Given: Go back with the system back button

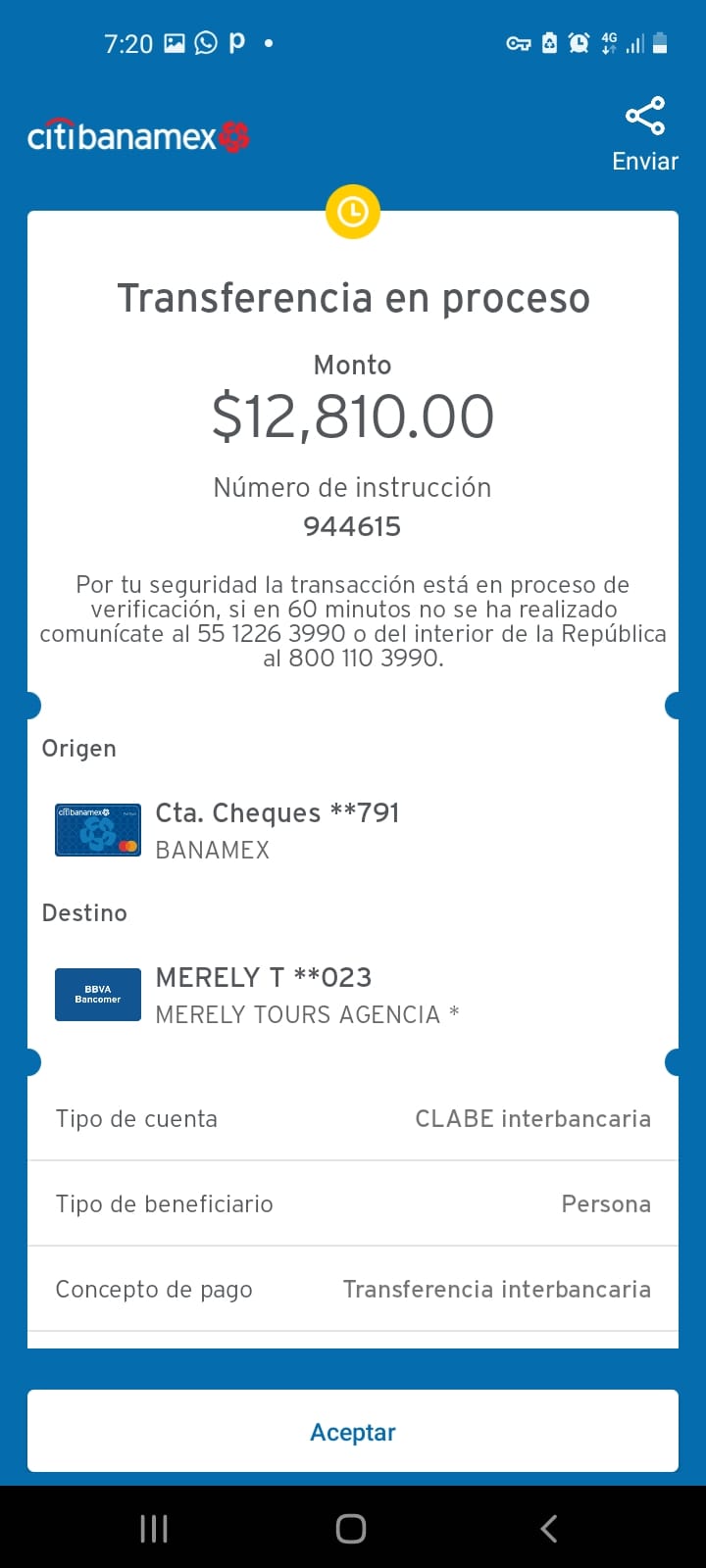Looking at the screenshot, I should [x=549, y=1528].
